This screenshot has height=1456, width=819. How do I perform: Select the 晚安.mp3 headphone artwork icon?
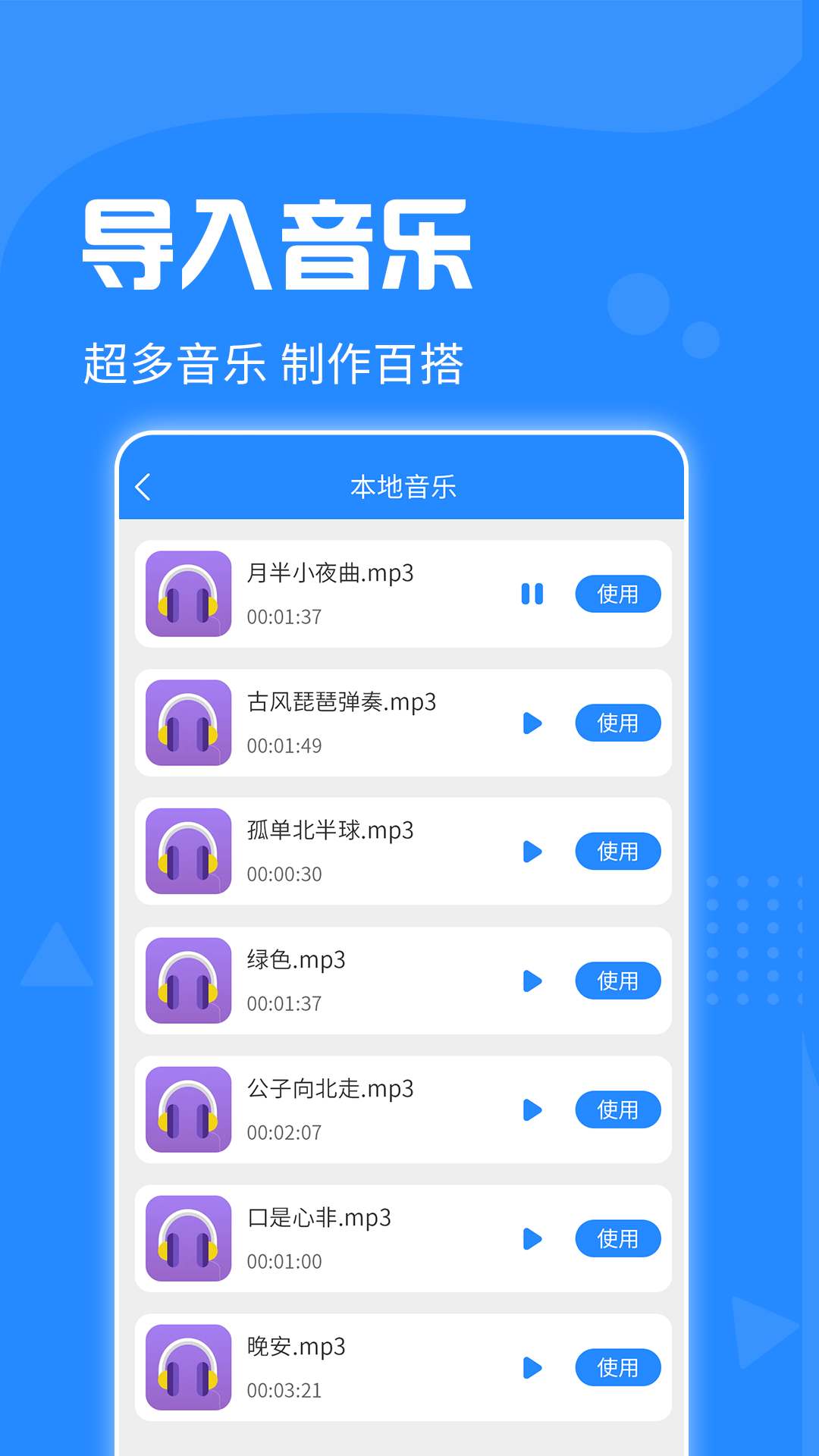click(188, 1367)
